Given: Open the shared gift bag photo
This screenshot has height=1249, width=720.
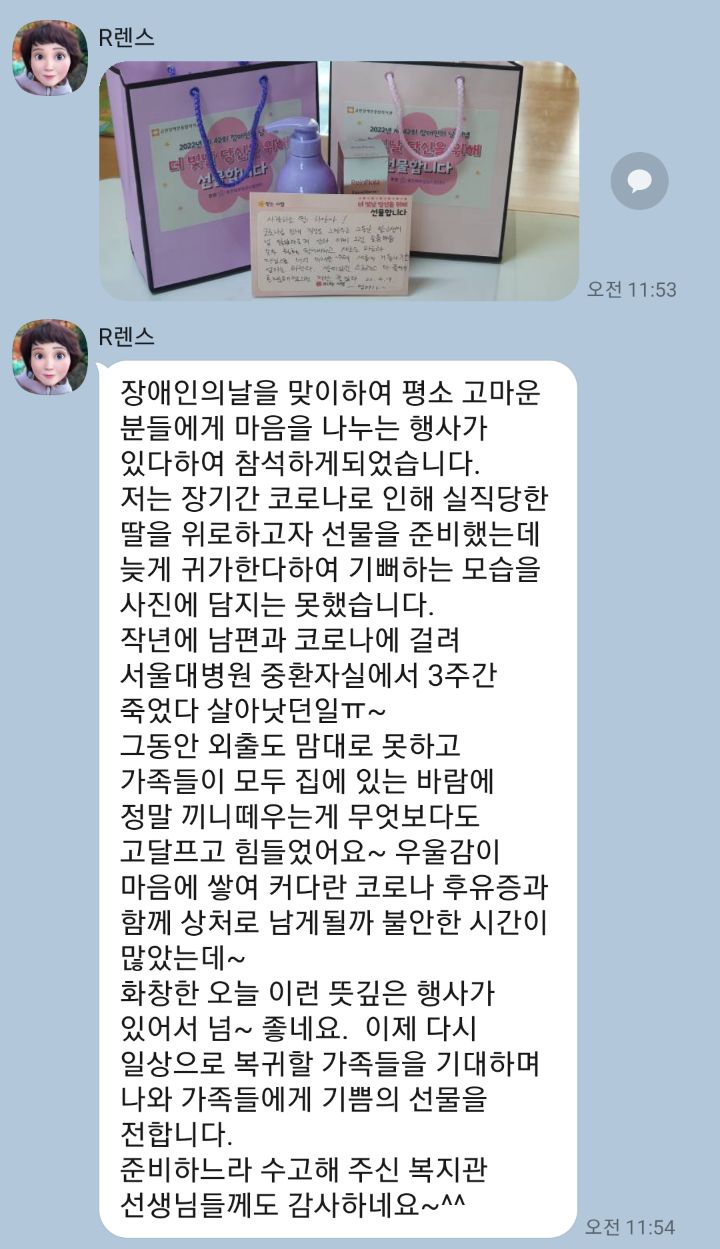Looking at the screenshot, I should (x=338, y=180).
